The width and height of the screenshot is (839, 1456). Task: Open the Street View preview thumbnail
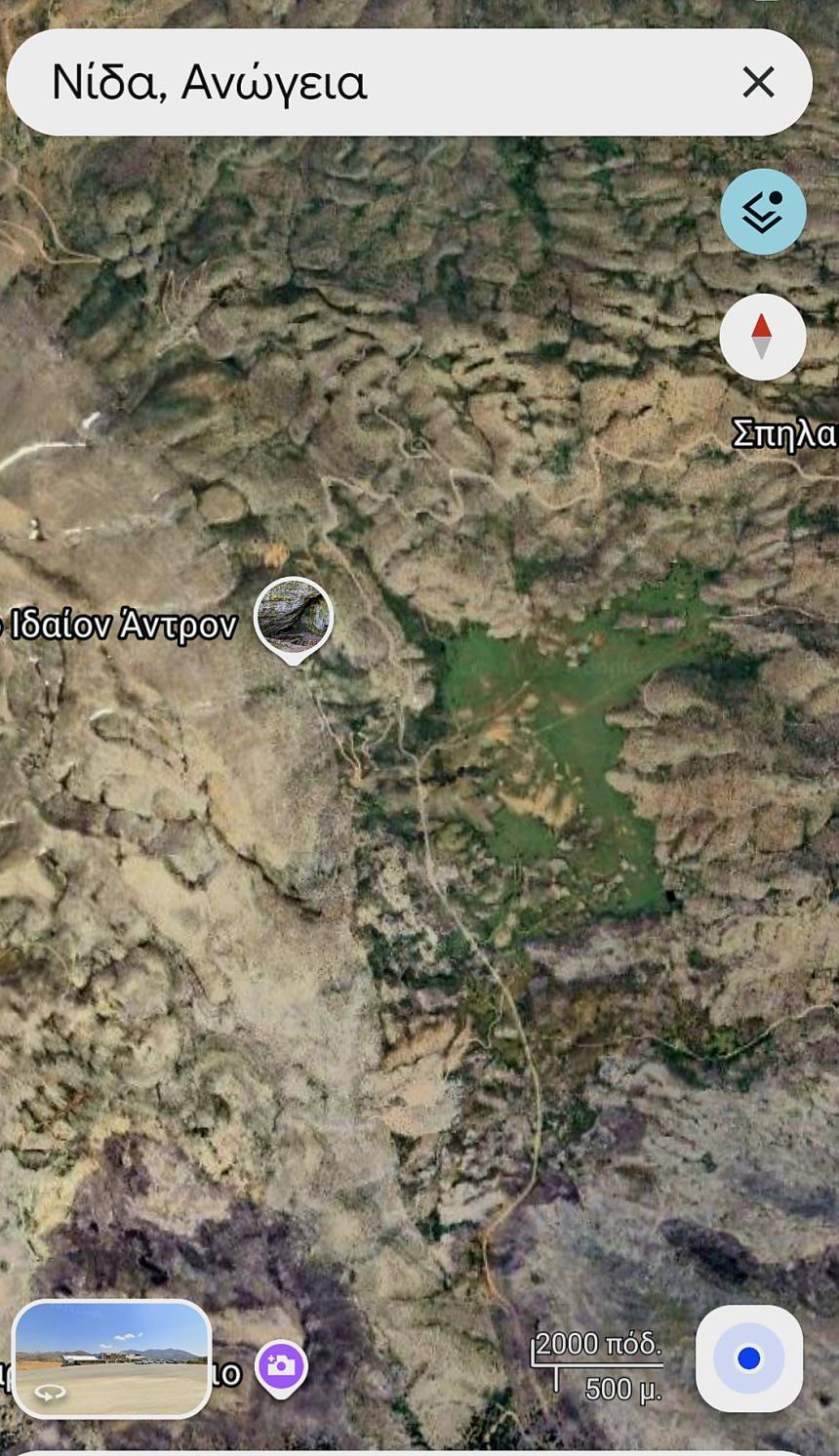point(111,1358)
